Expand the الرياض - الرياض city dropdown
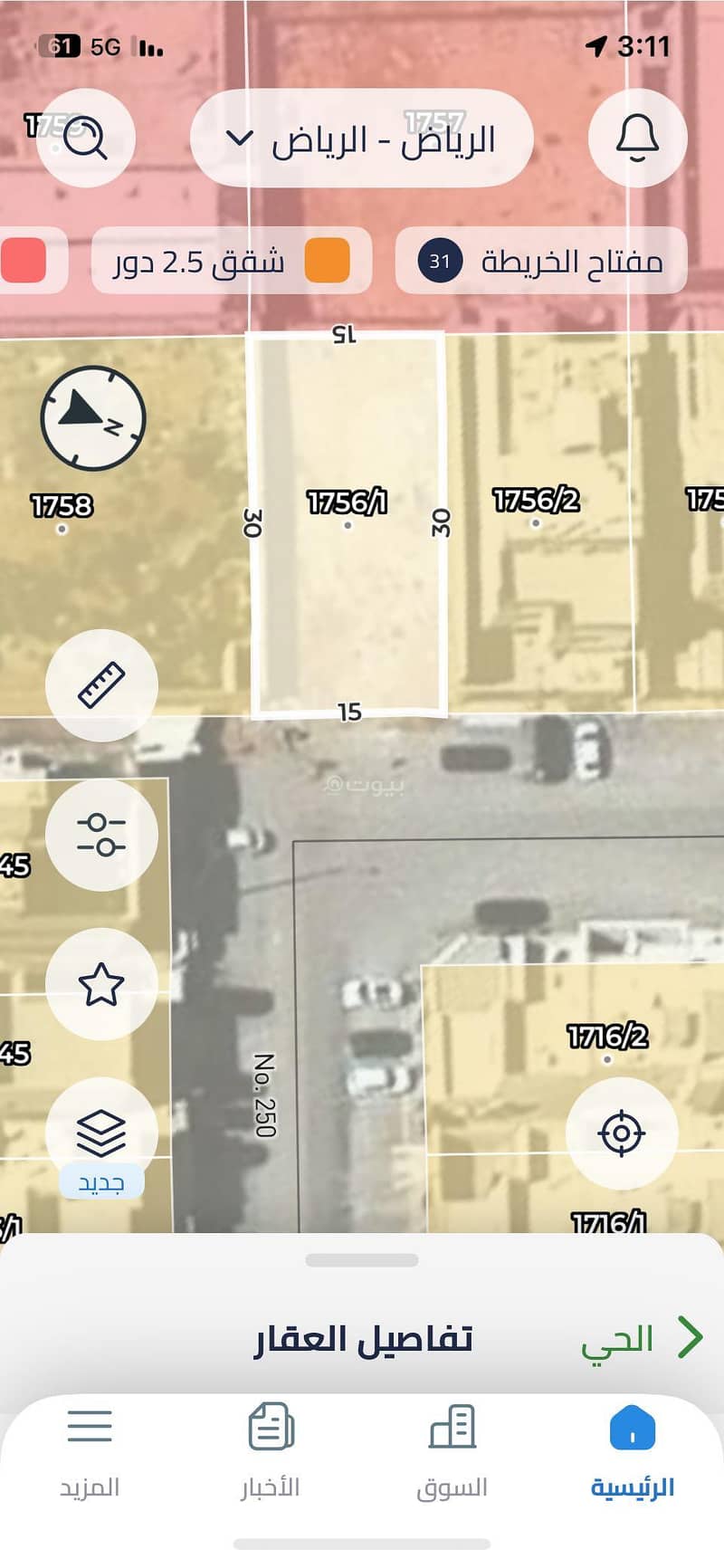 361,139
